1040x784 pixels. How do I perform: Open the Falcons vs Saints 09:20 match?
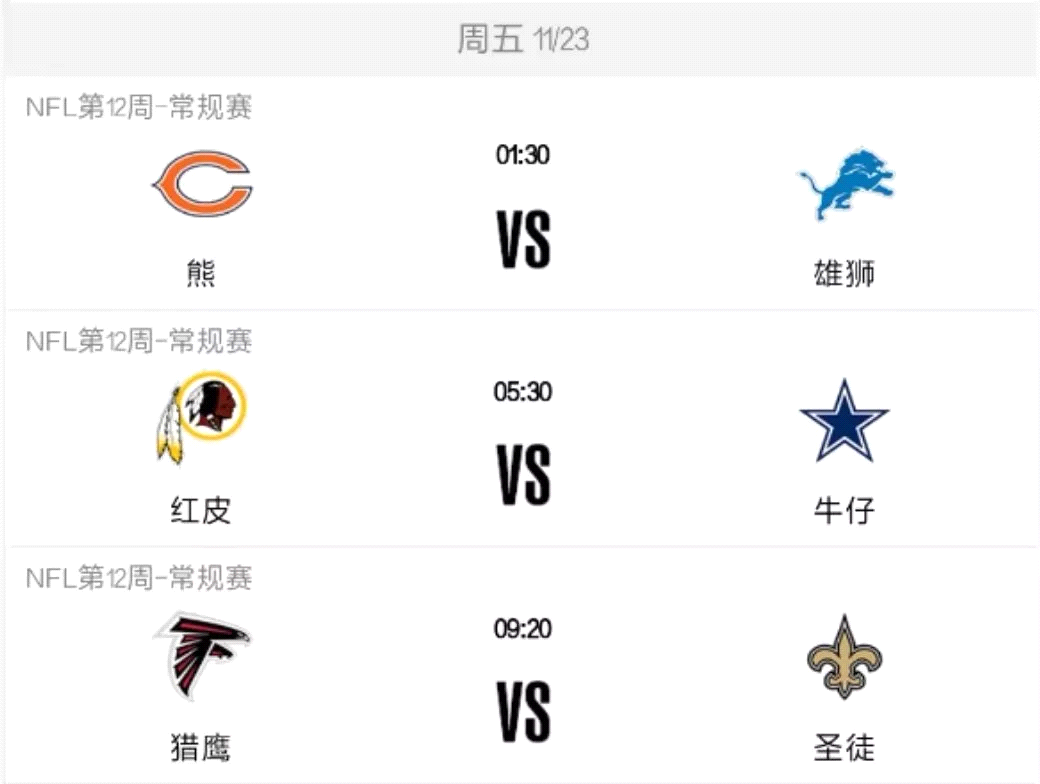[522, 712]
